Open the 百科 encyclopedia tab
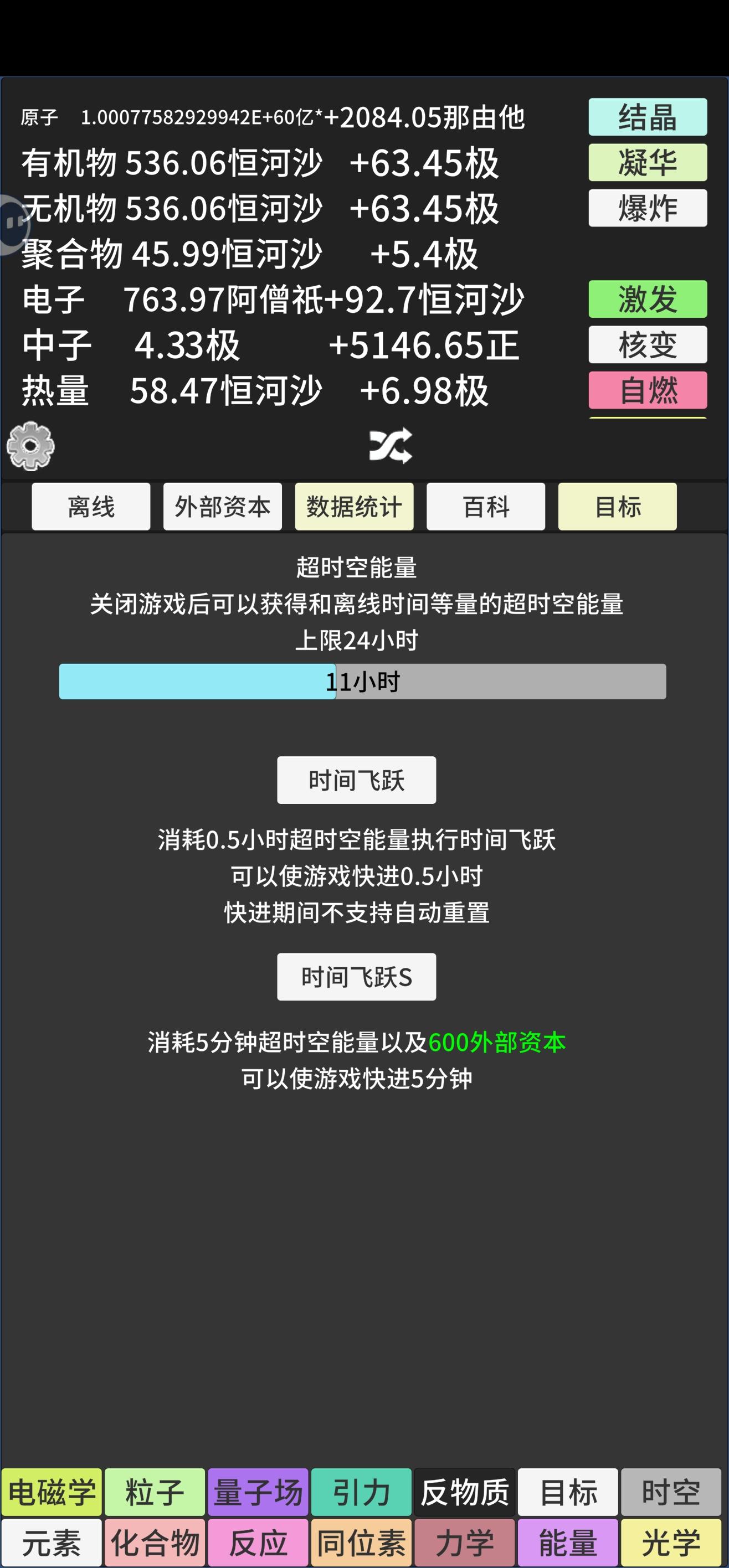The image size is (729, 1568). 485,507
